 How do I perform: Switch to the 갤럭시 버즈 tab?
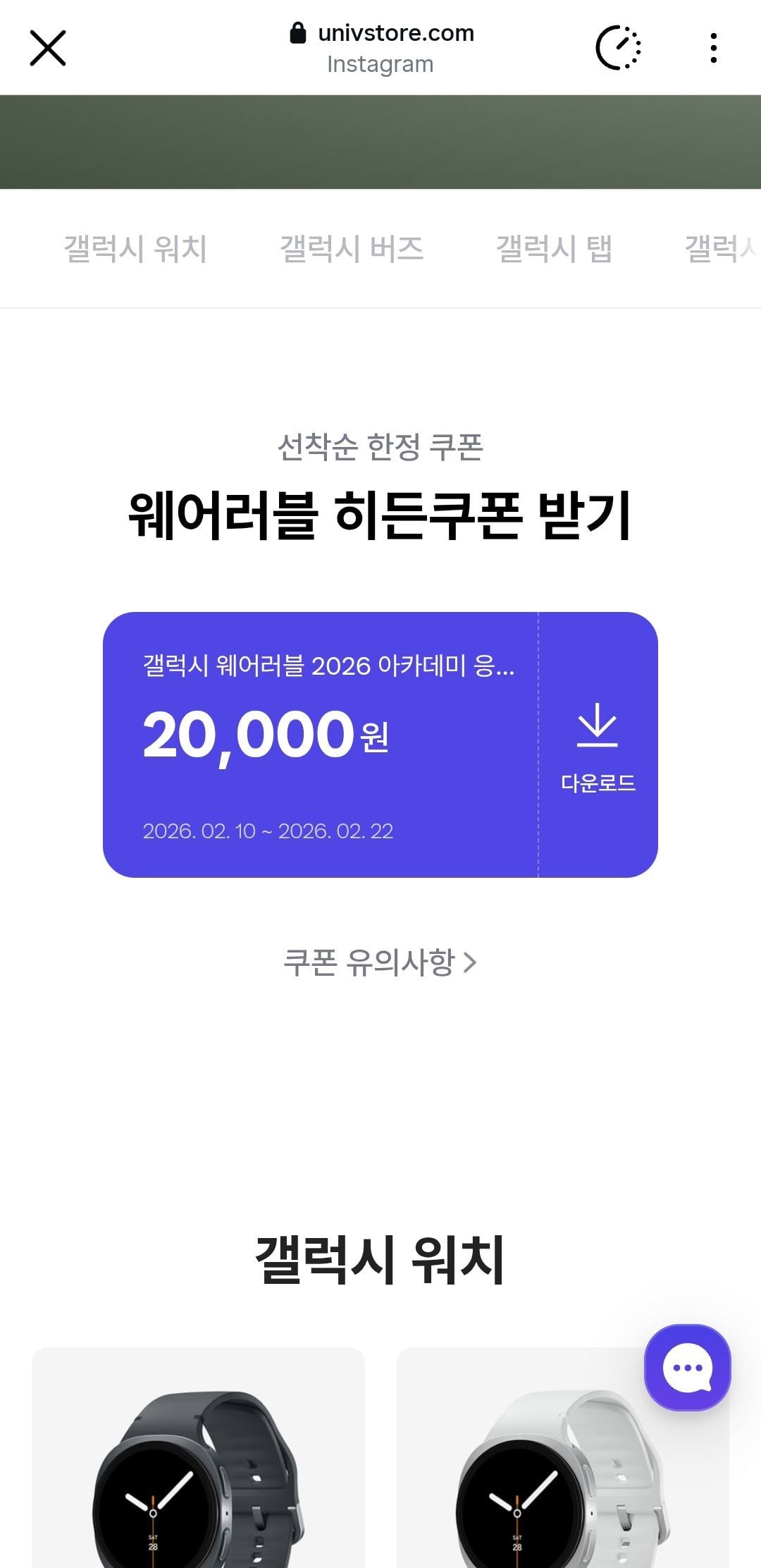click(x=352, y=249)
